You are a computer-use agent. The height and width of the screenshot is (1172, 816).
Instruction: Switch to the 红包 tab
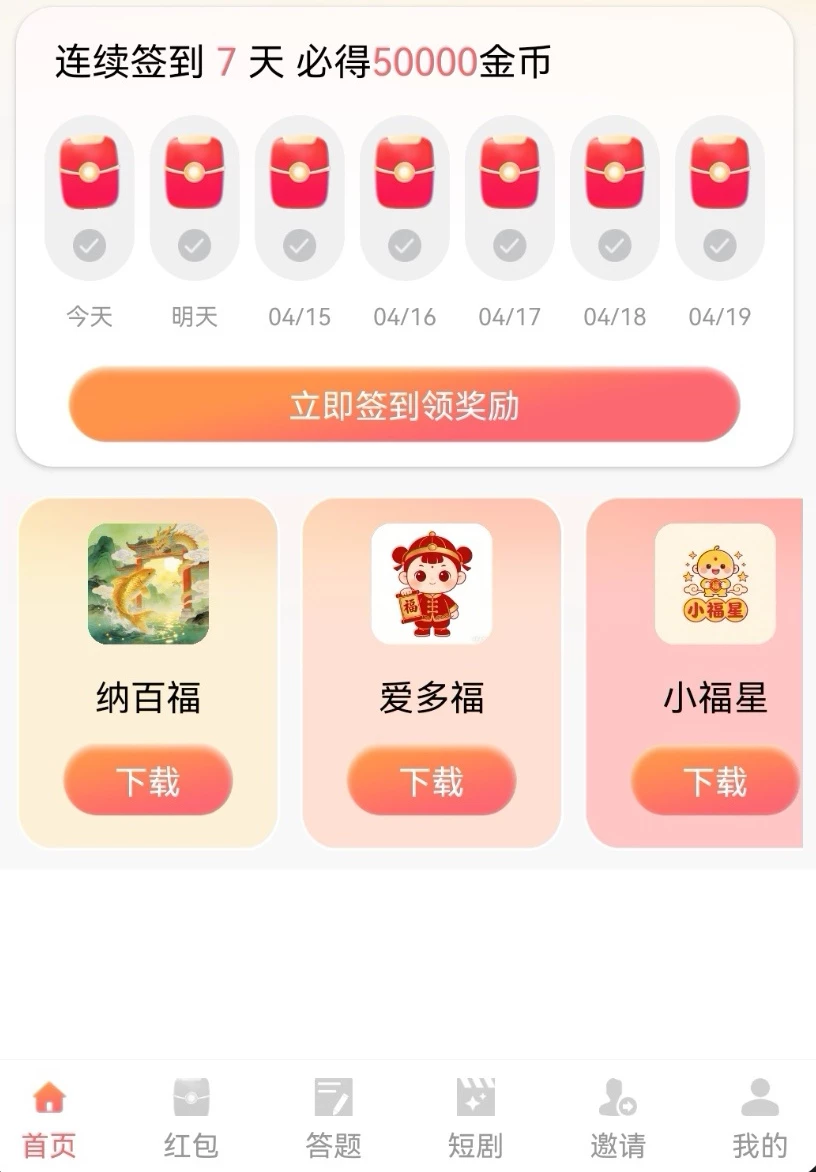click(x=191, y=1118)
